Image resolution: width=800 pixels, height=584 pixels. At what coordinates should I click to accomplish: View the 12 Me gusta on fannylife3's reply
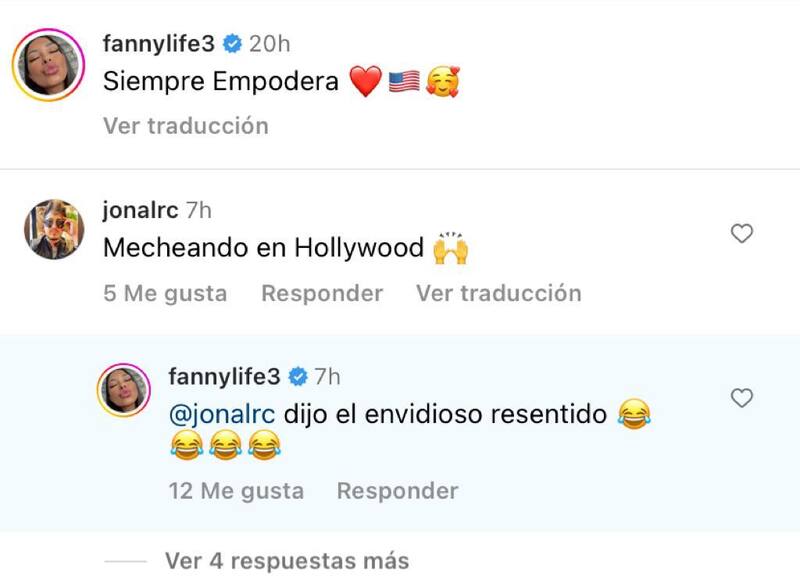click(x=236, y=491)
